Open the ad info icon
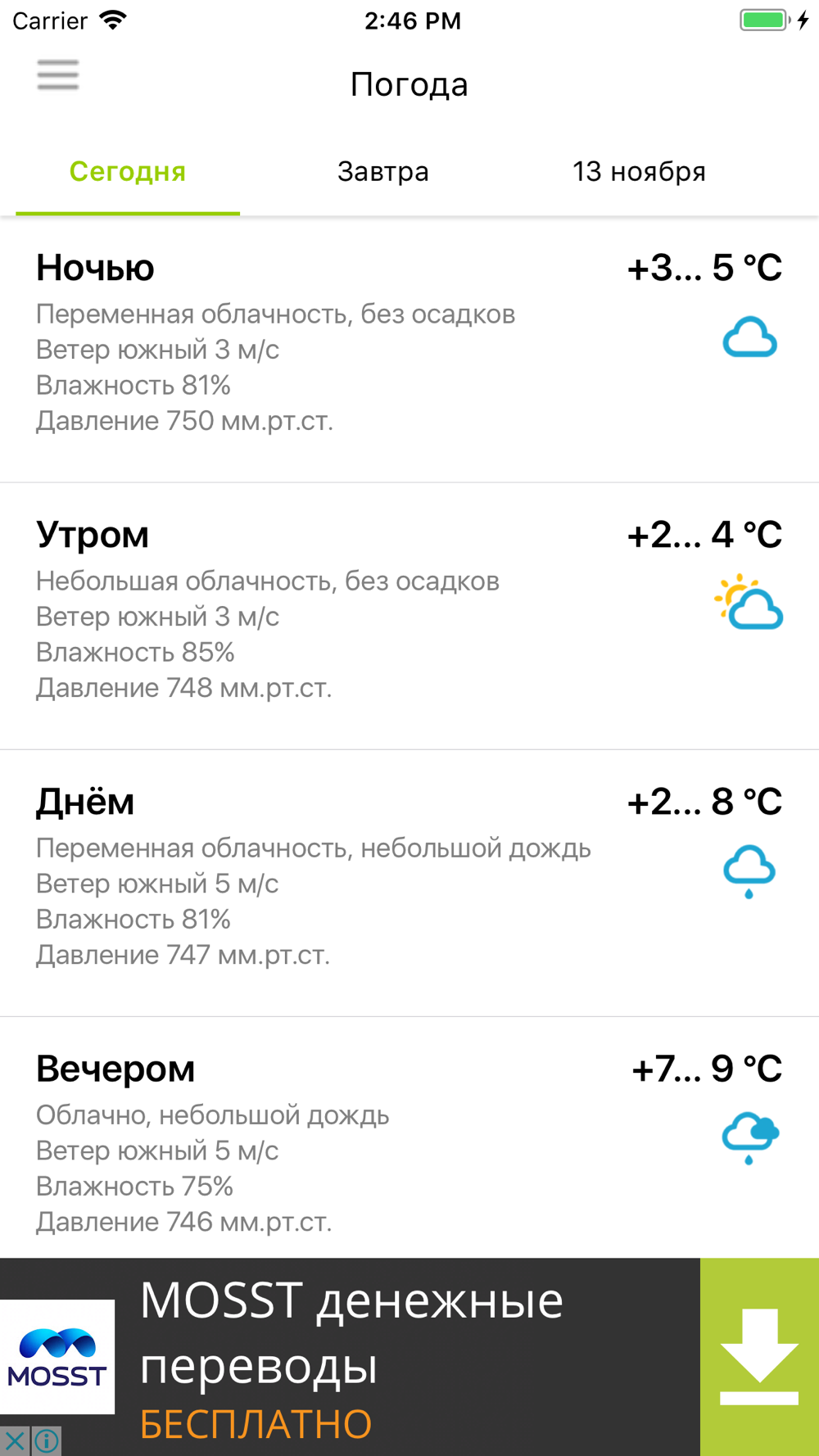 (x=47, y=1441)
